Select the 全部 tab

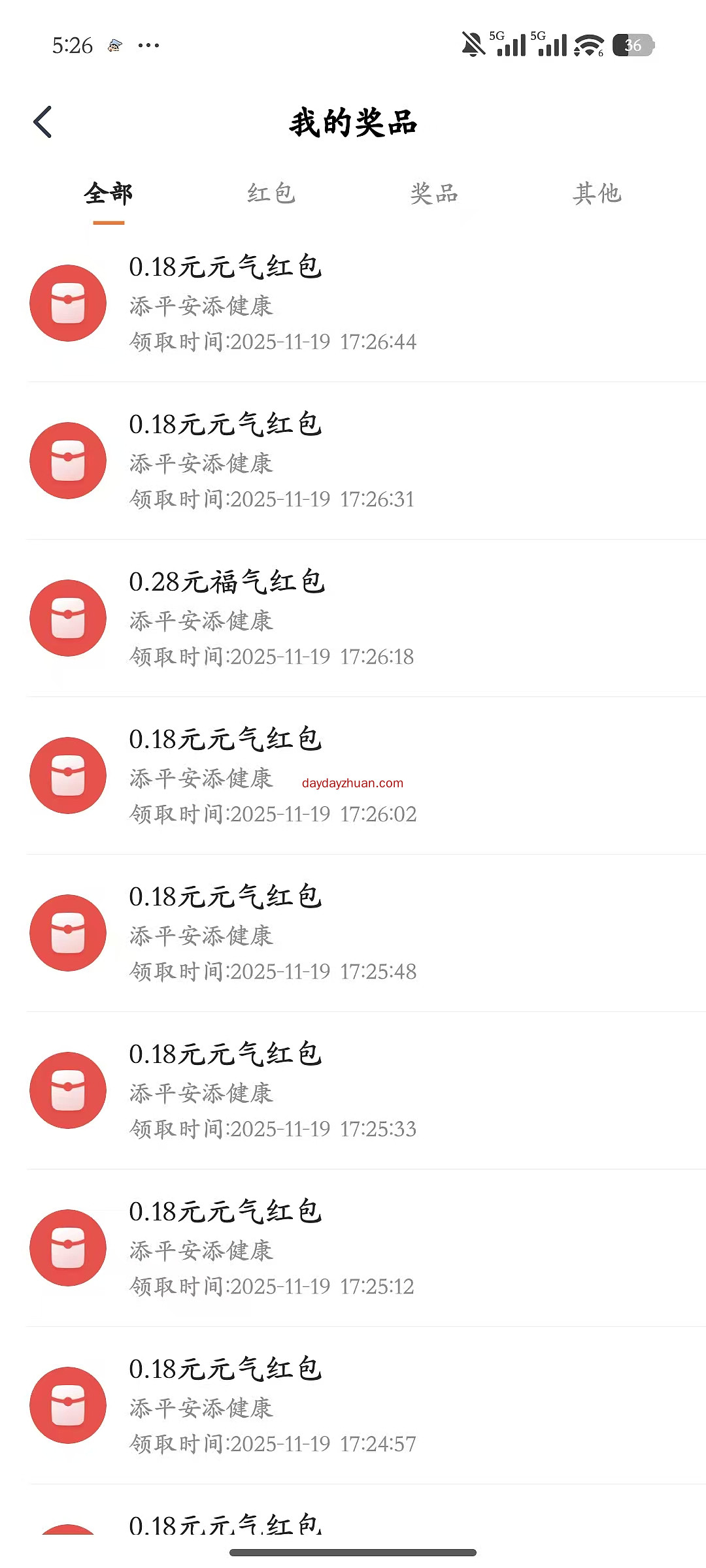tap(109, 194)
